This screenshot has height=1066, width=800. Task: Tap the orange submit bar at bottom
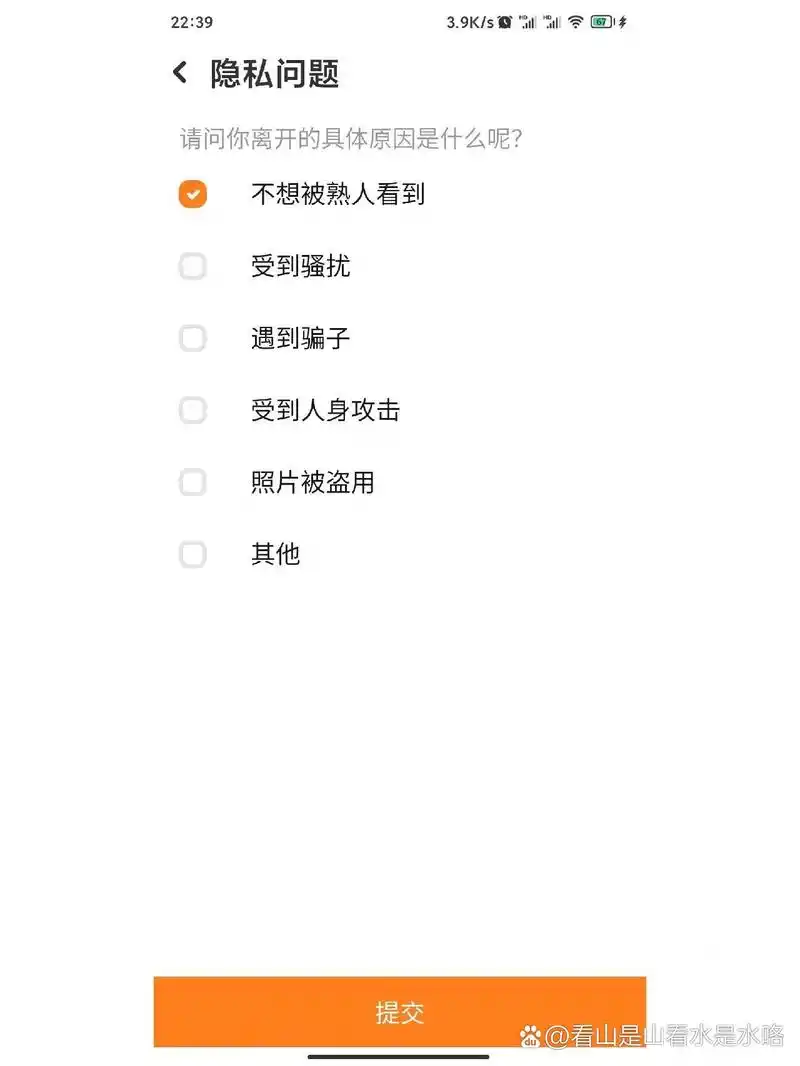(x=400, y=1011)
